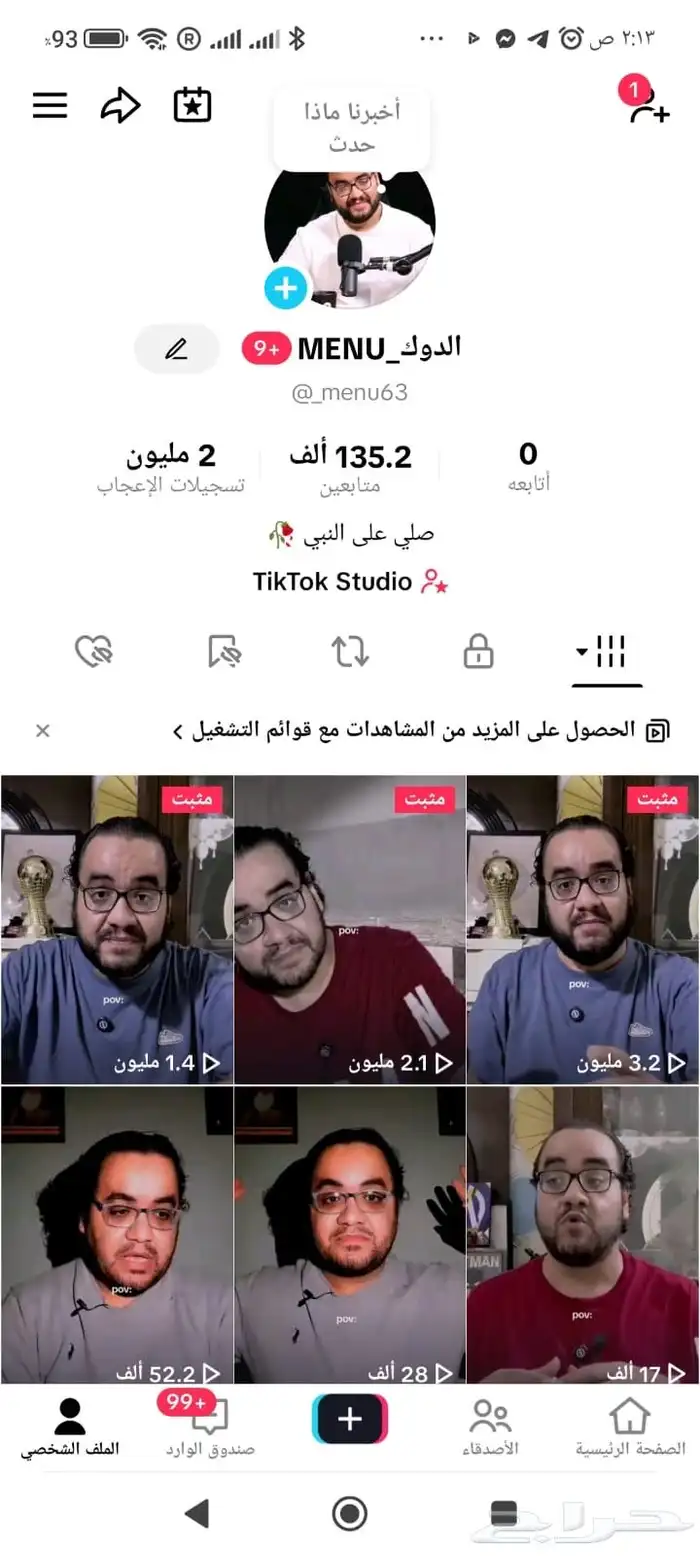Image resolution: width=700 pixels, height=1556 pixels.
Task: Share this profile
Action: [x=121, y=106]
